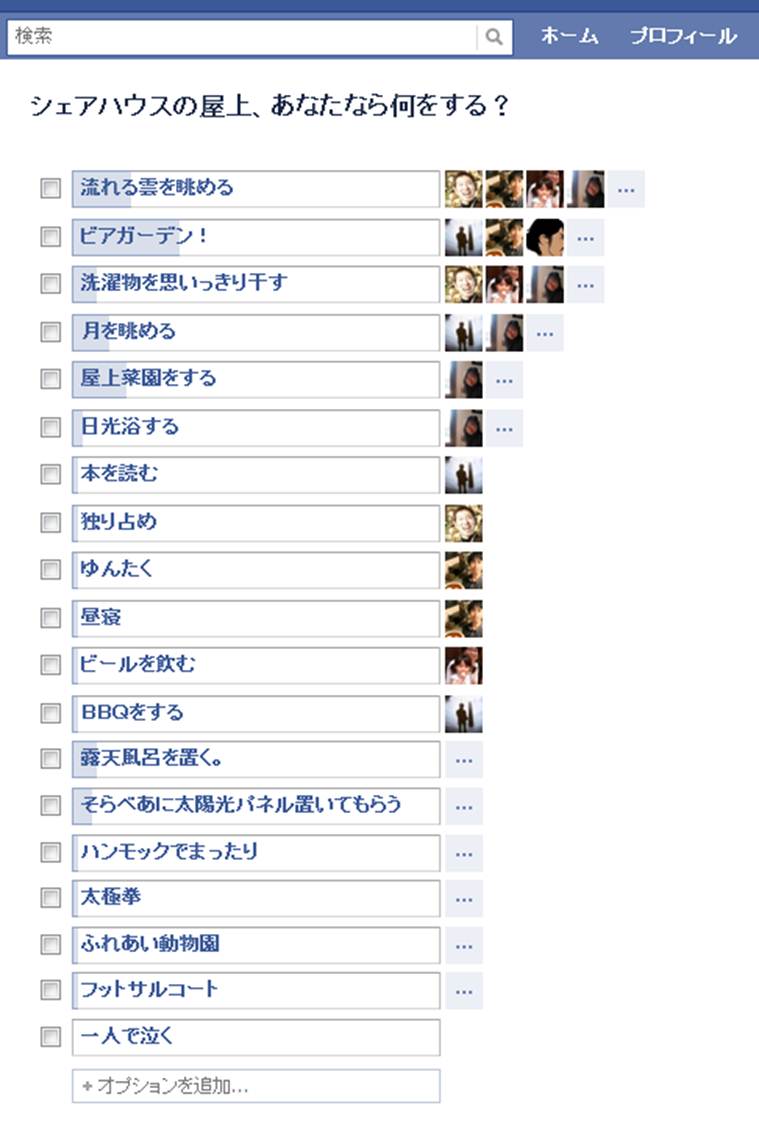Select the 一人で泣く checkbox

pyautogui.click(x=50, y=1037)
